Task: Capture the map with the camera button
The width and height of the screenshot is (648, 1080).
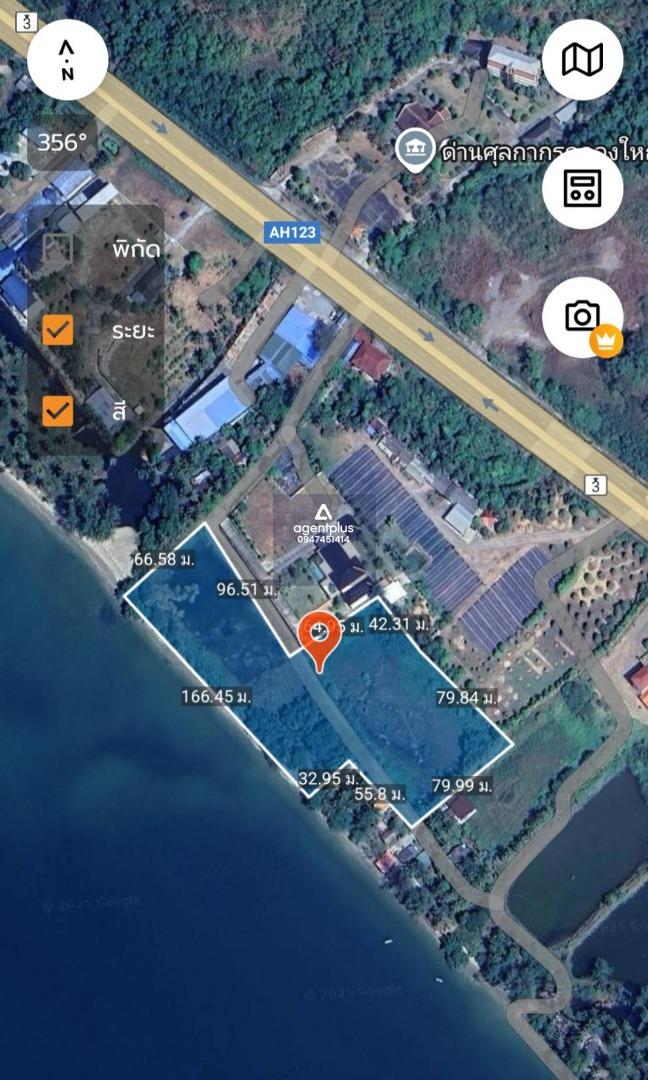Action: [x=583, y=317]
